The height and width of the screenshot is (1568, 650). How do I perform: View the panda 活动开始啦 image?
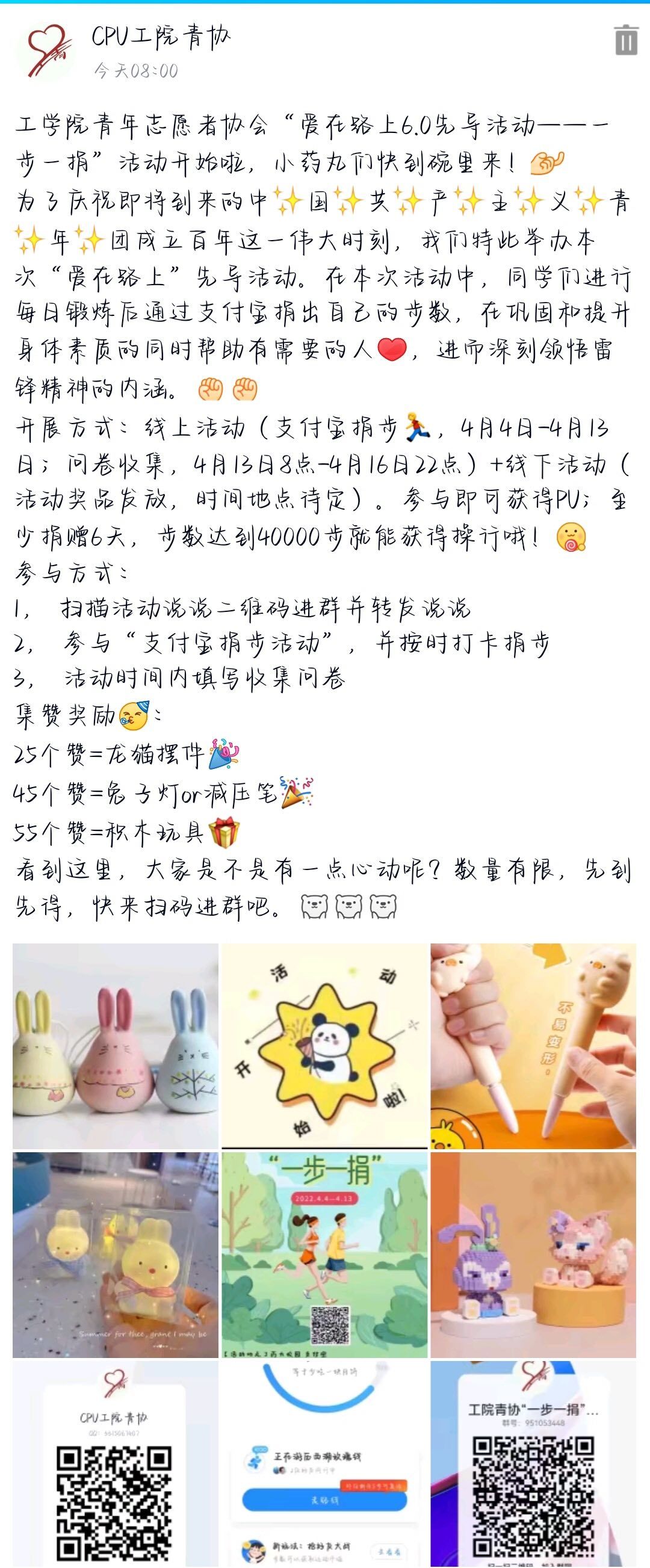(x=324, y=1046)
